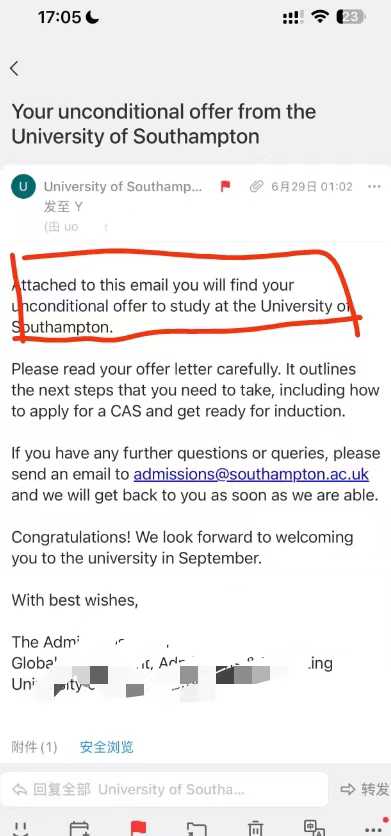Open the email's three-dot options menu
The image size is (391, 836).
tap(374, 187)
